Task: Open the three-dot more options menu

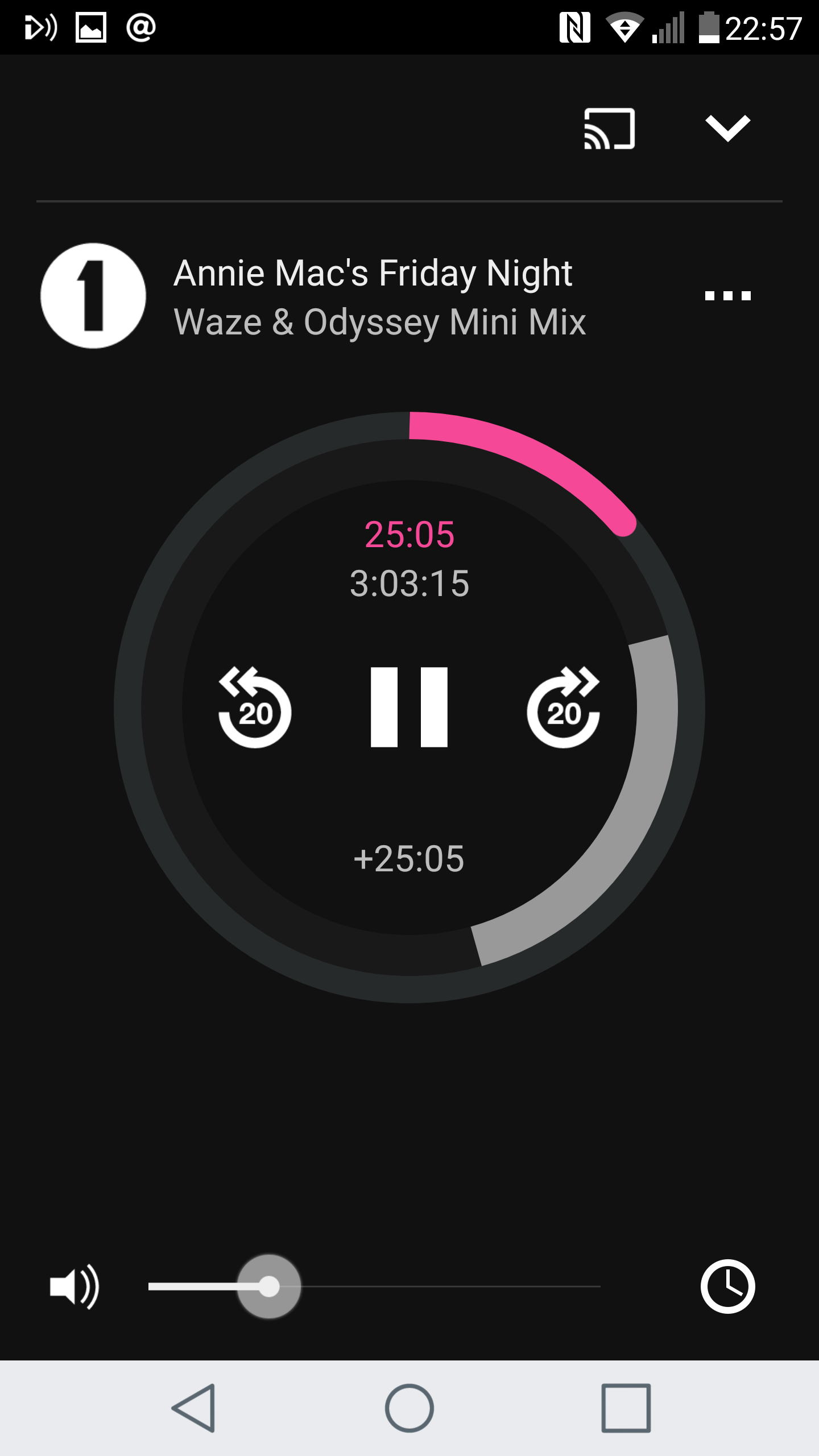Action: coord(727,296)
